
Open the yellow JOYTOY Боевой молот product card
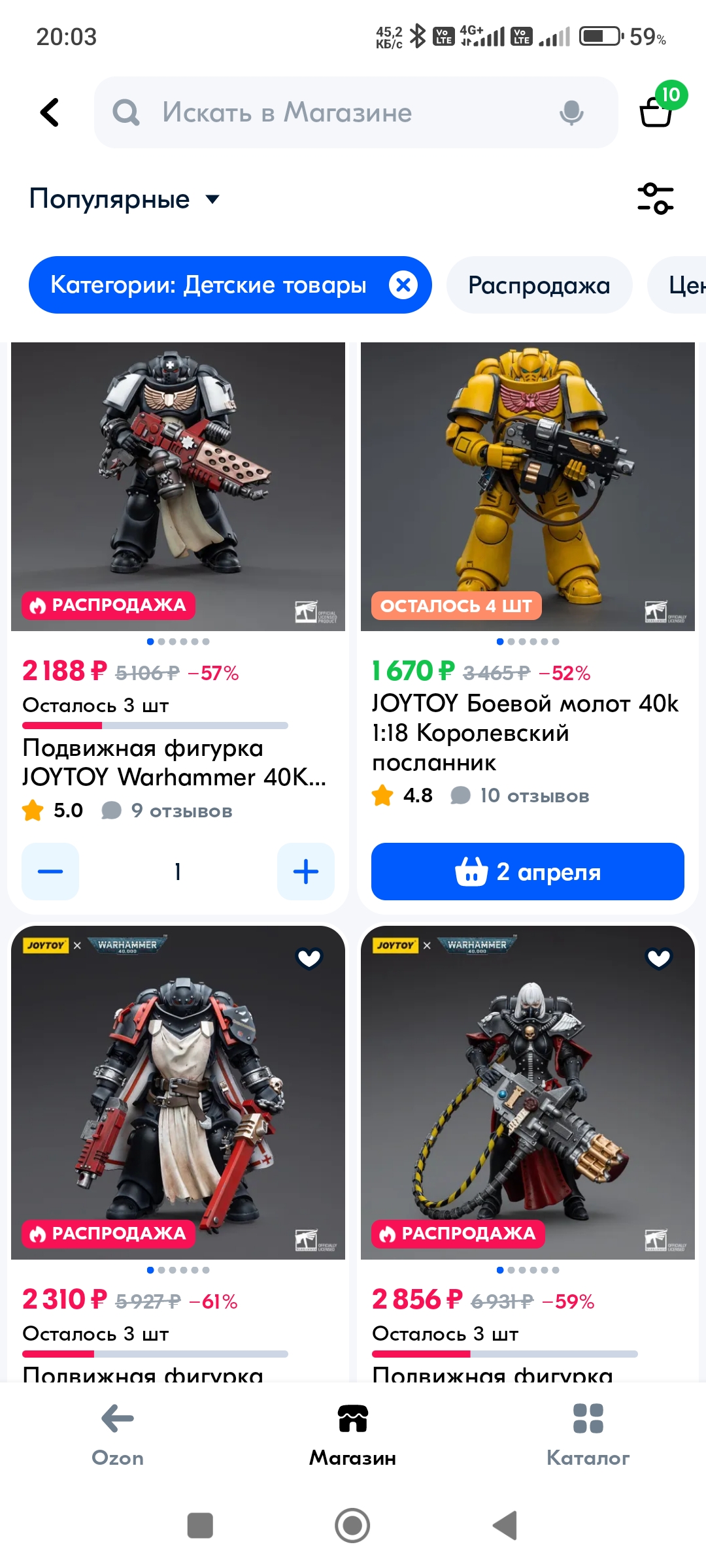[528, 487]
